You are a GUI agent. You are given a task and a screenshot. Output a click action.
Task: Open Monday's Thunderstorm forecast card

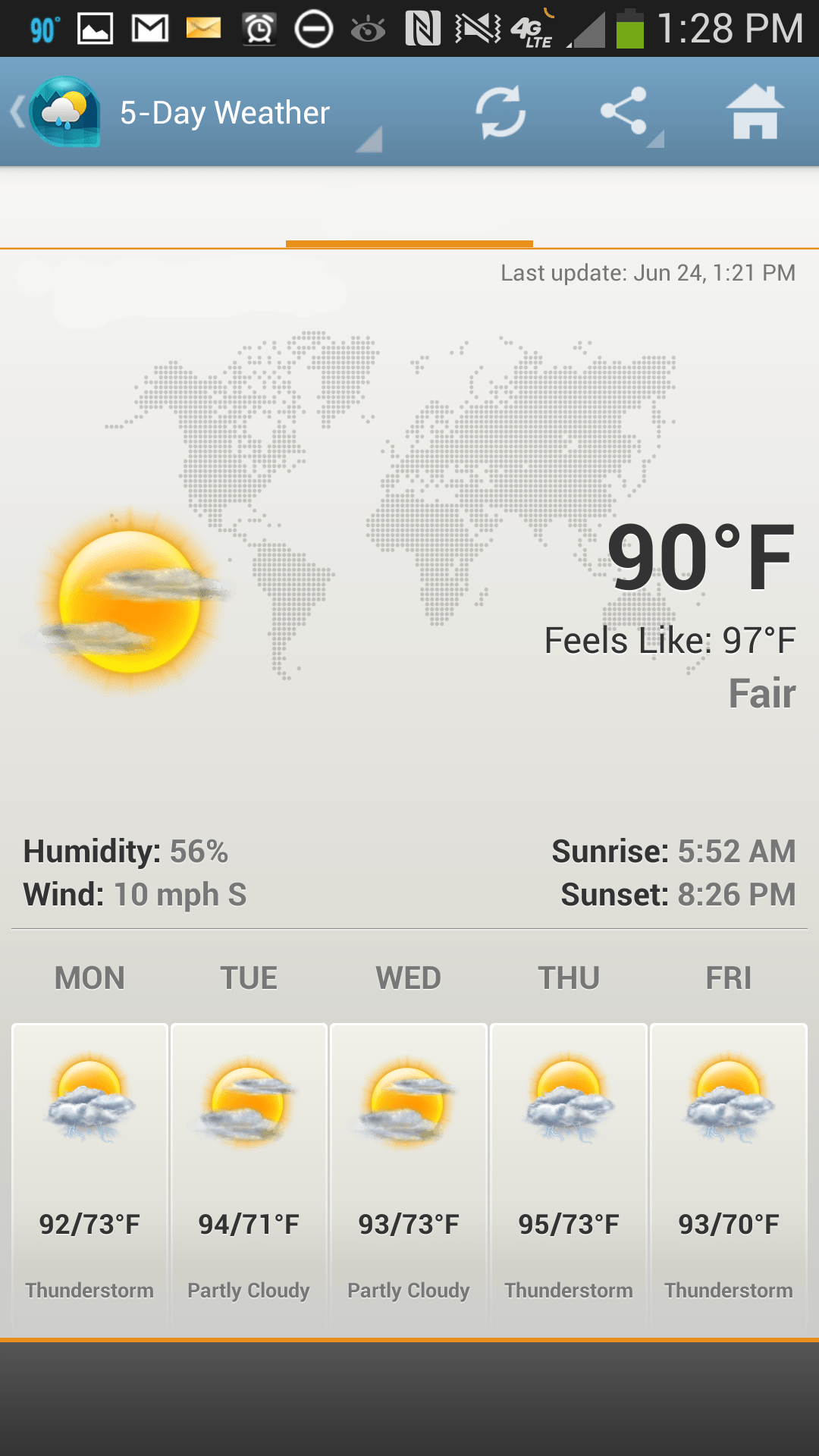click(x=89, y=1175)
